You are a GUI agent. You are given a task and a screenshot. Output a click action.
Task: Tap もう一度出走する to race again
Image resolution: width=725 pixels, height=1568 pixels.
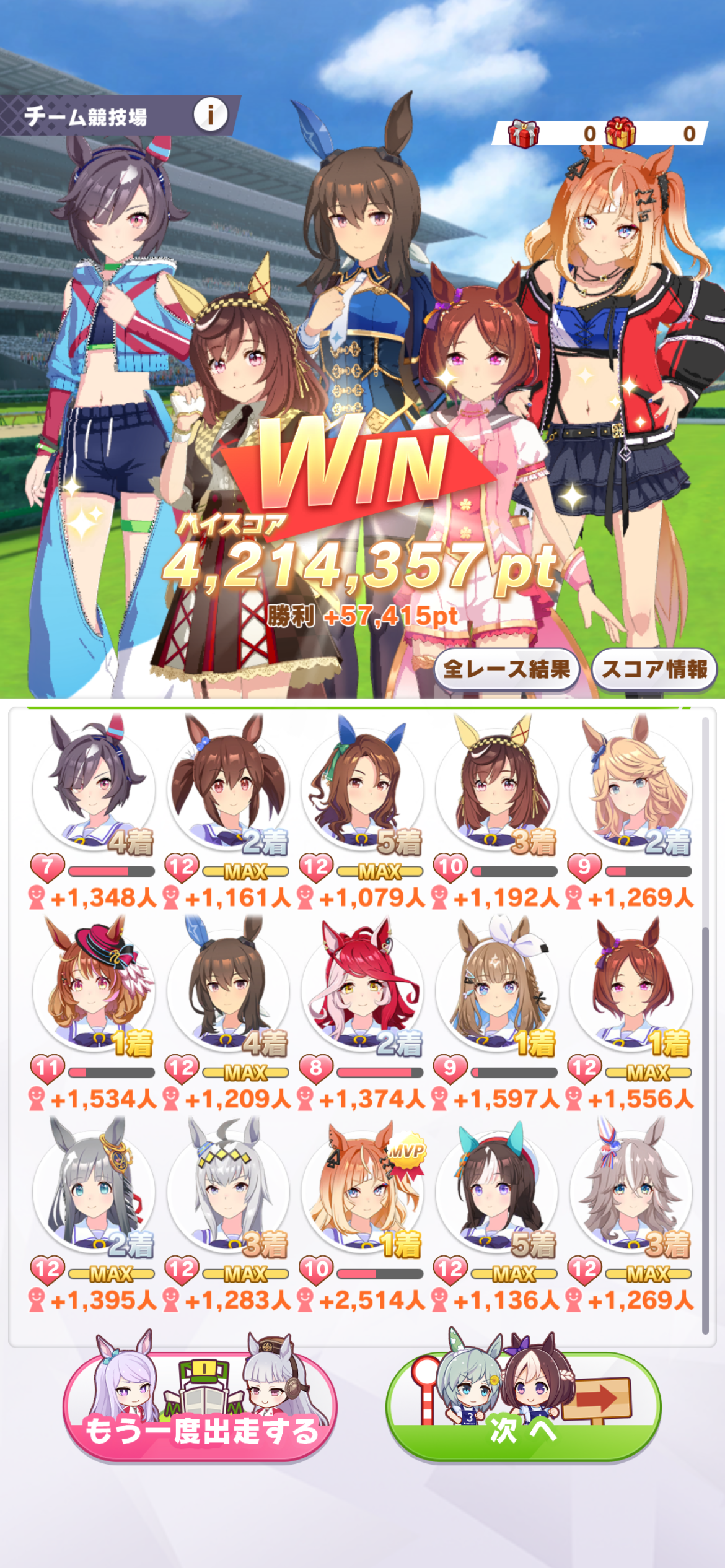[200, 1408]
